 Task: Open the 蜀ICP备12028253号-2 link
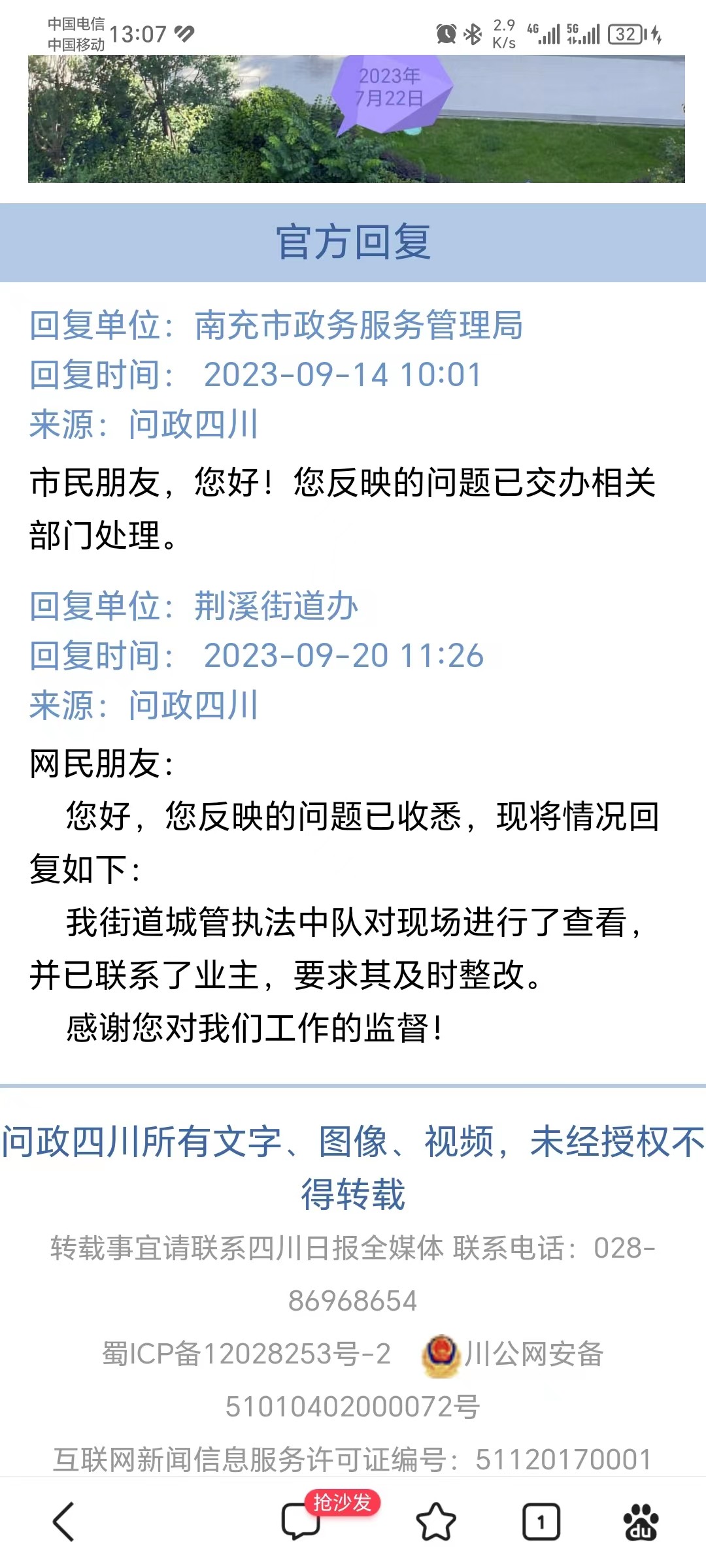click(x=246, y=1354)
